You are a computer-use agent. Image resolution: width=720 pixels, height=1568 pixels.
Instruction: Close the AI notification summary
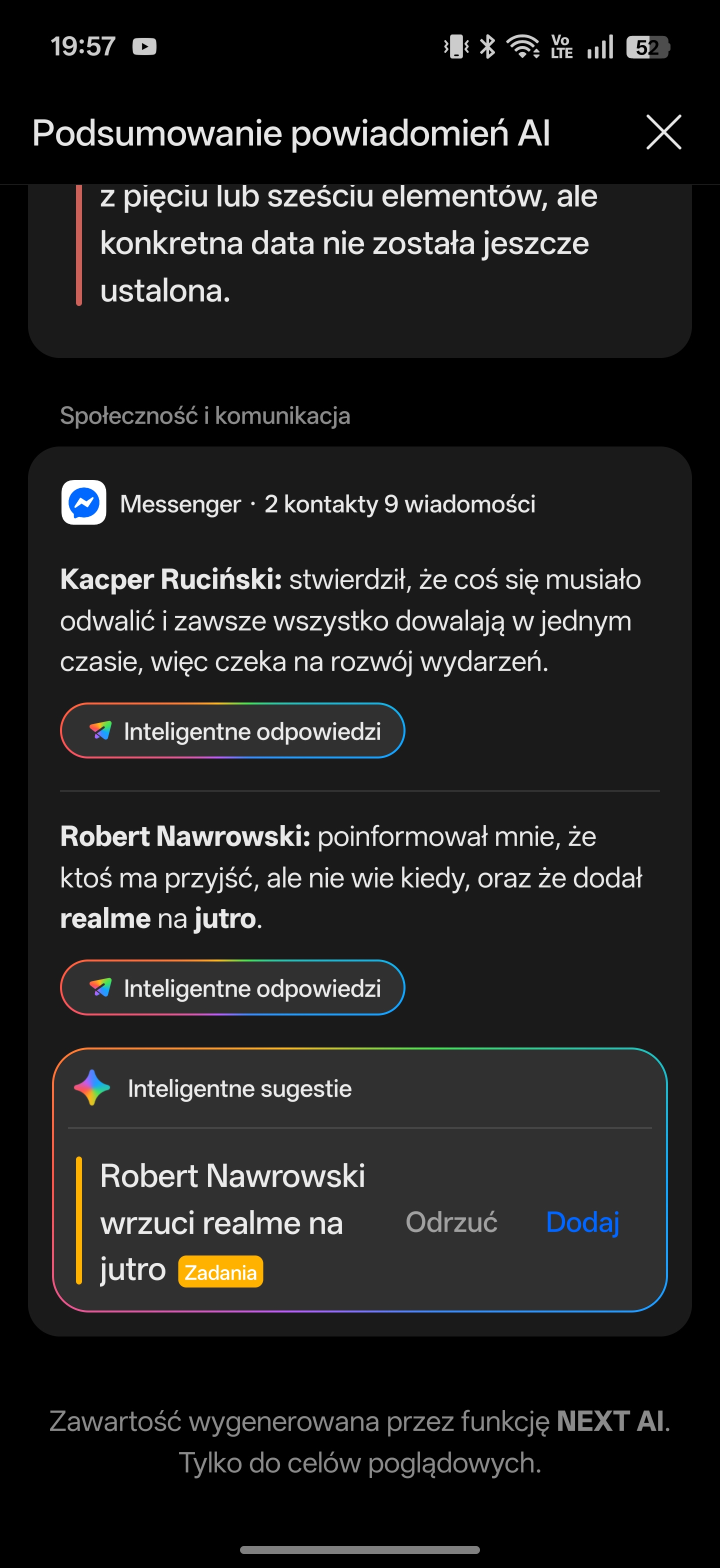point(663,132)
